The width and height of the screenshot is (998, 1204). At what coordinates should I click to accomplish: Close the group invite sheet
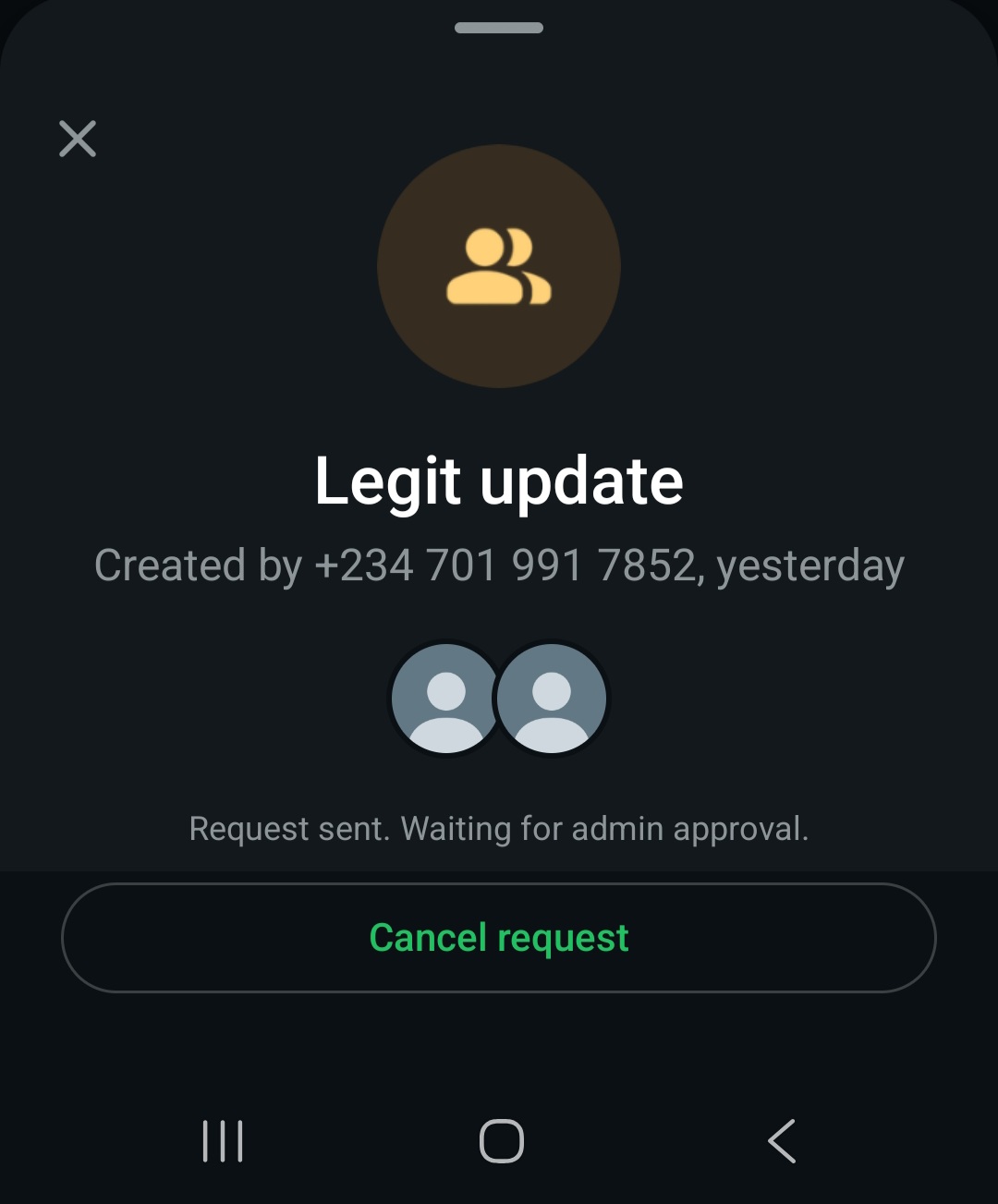78,139
